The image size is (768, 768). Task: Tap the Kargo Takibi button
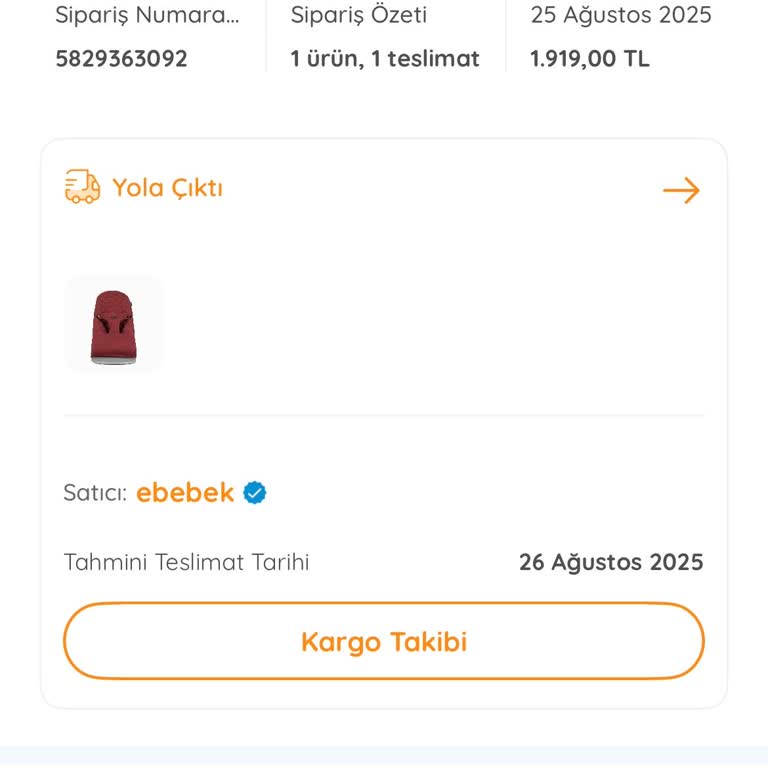[x=384, y=641]
